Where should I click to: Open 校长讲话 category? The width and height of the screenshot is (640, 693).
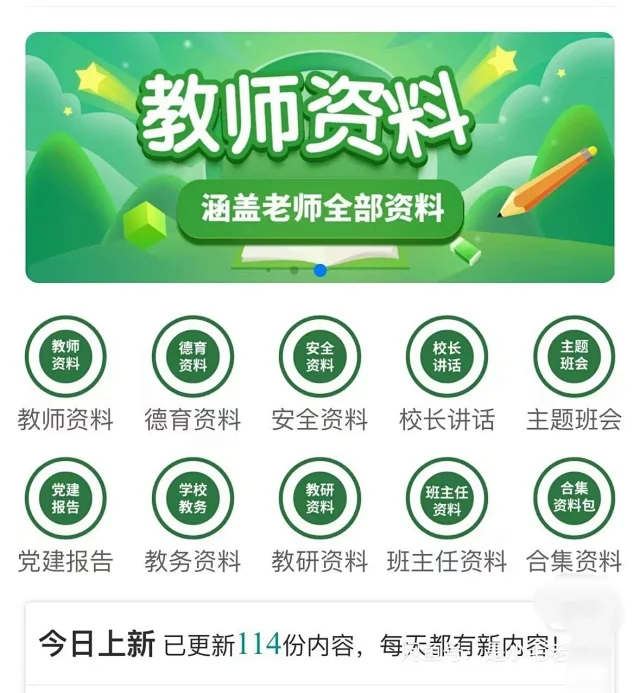click(x=447, y=357)
